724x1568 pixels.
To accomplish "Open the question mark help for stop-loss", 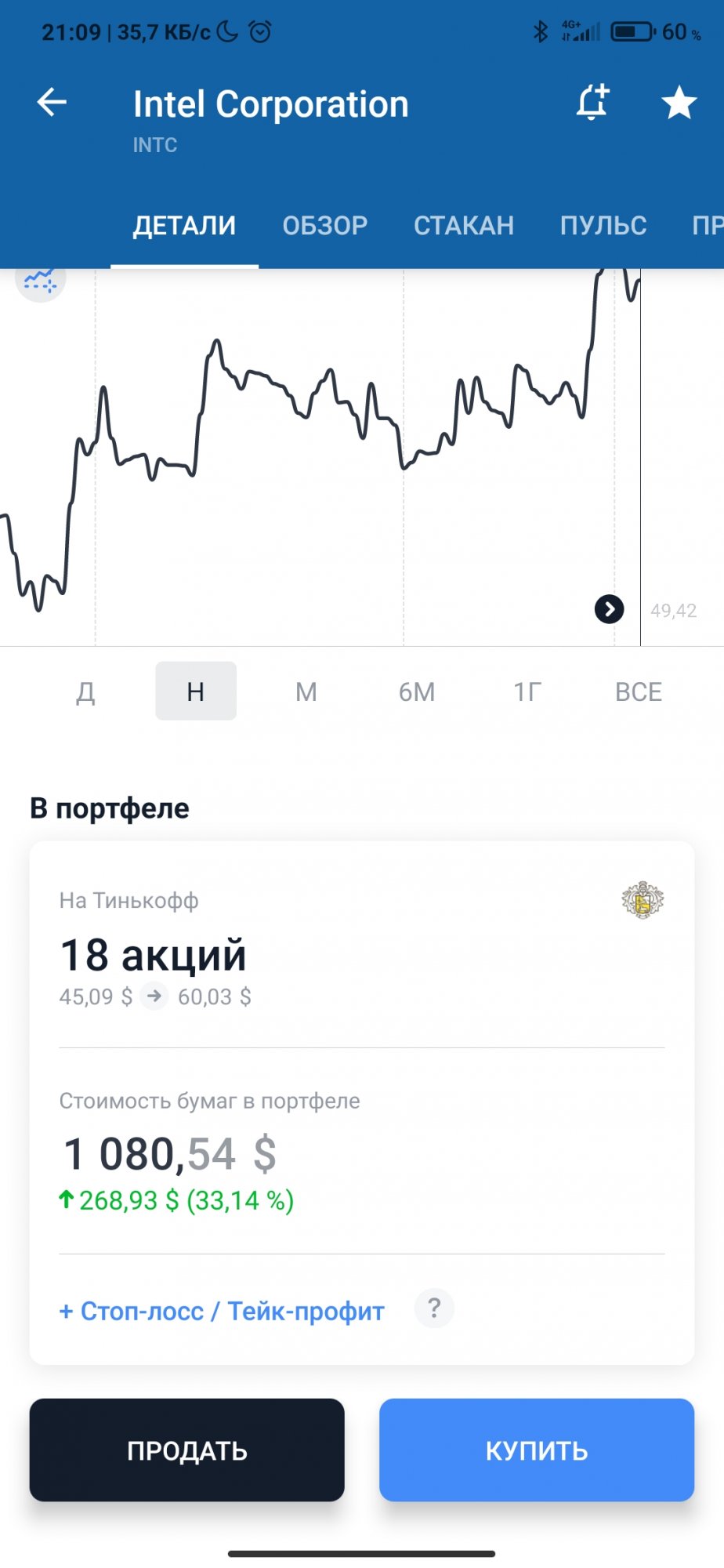I will click(x=434, y=1308).
